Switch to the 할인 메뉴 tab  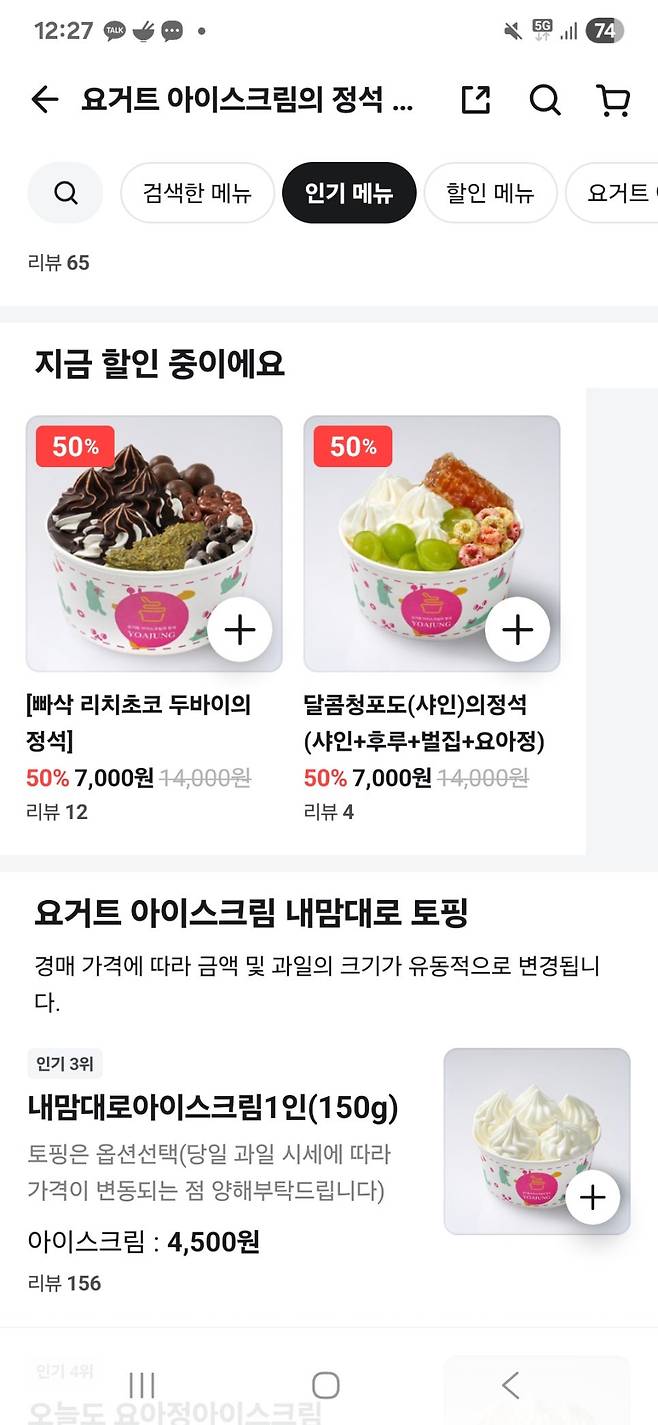point(490,193)
